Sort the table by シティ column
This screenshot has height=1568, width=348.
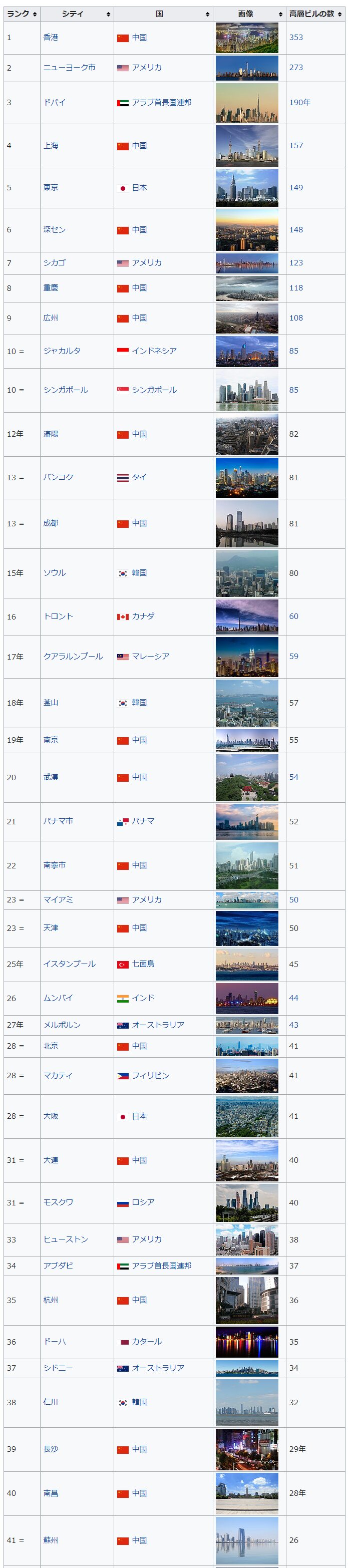click(x=77, y=14)
